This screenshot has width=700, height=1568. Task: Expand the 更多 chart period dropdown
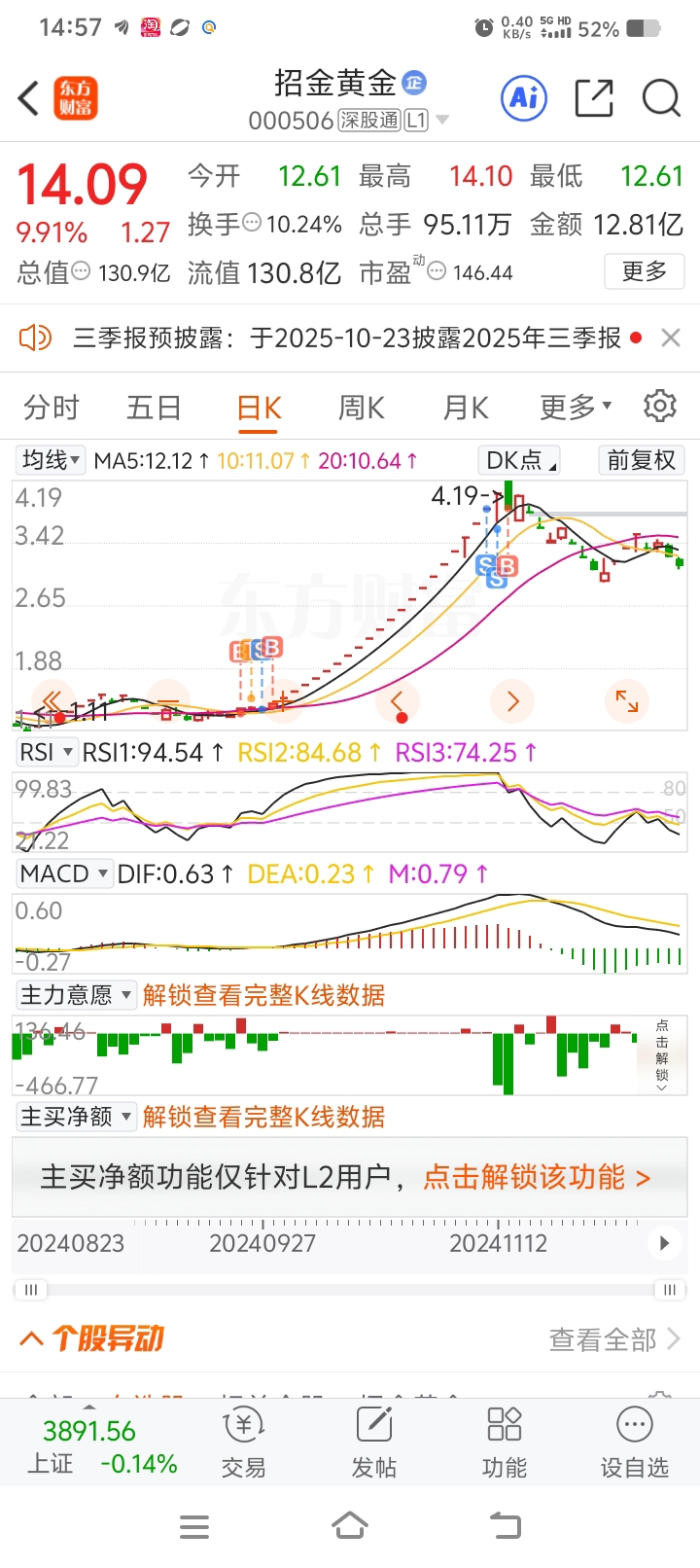pos(575,408)
